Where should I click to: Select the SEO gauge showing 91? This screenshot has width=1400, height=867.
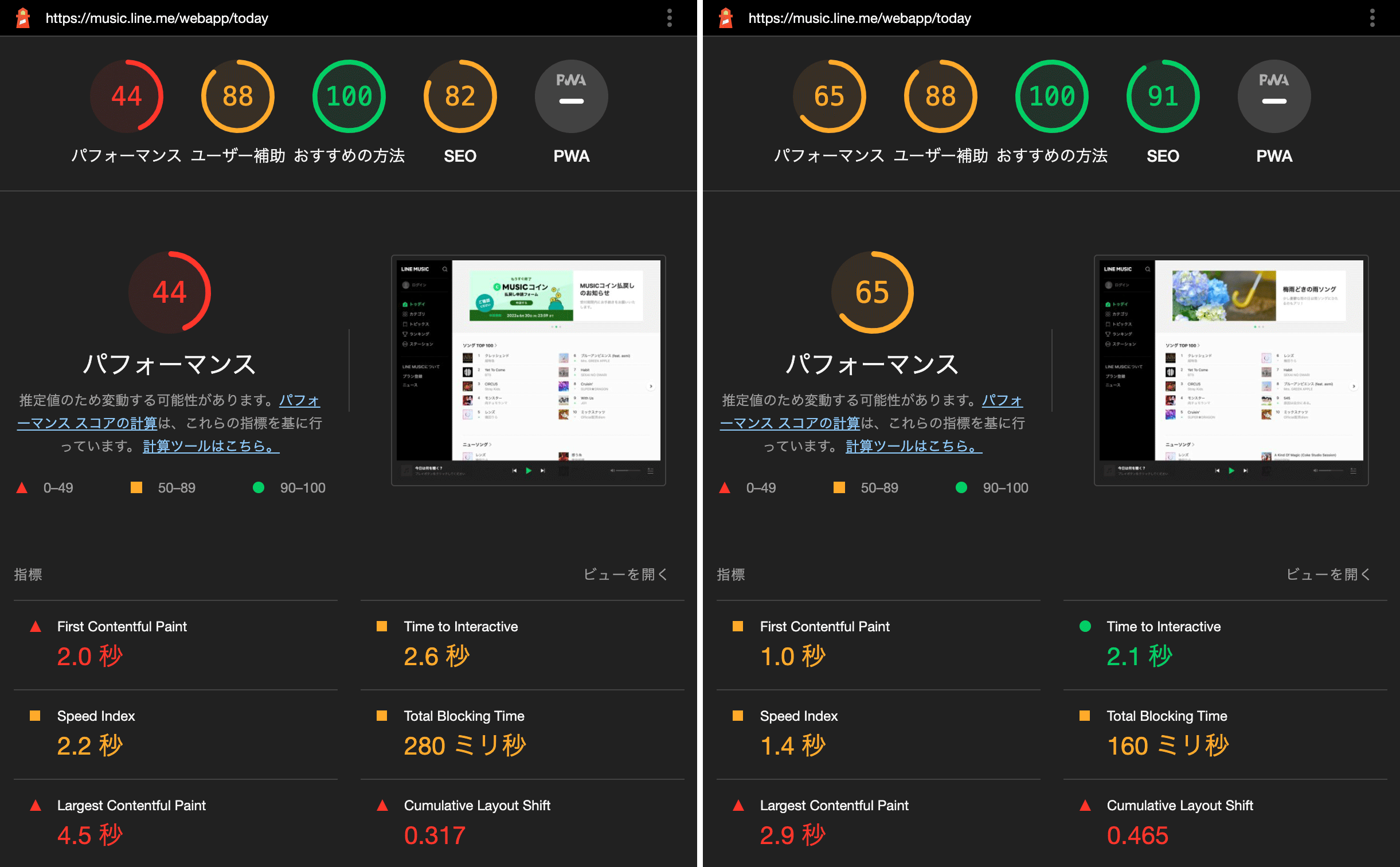coord(1163,96)
